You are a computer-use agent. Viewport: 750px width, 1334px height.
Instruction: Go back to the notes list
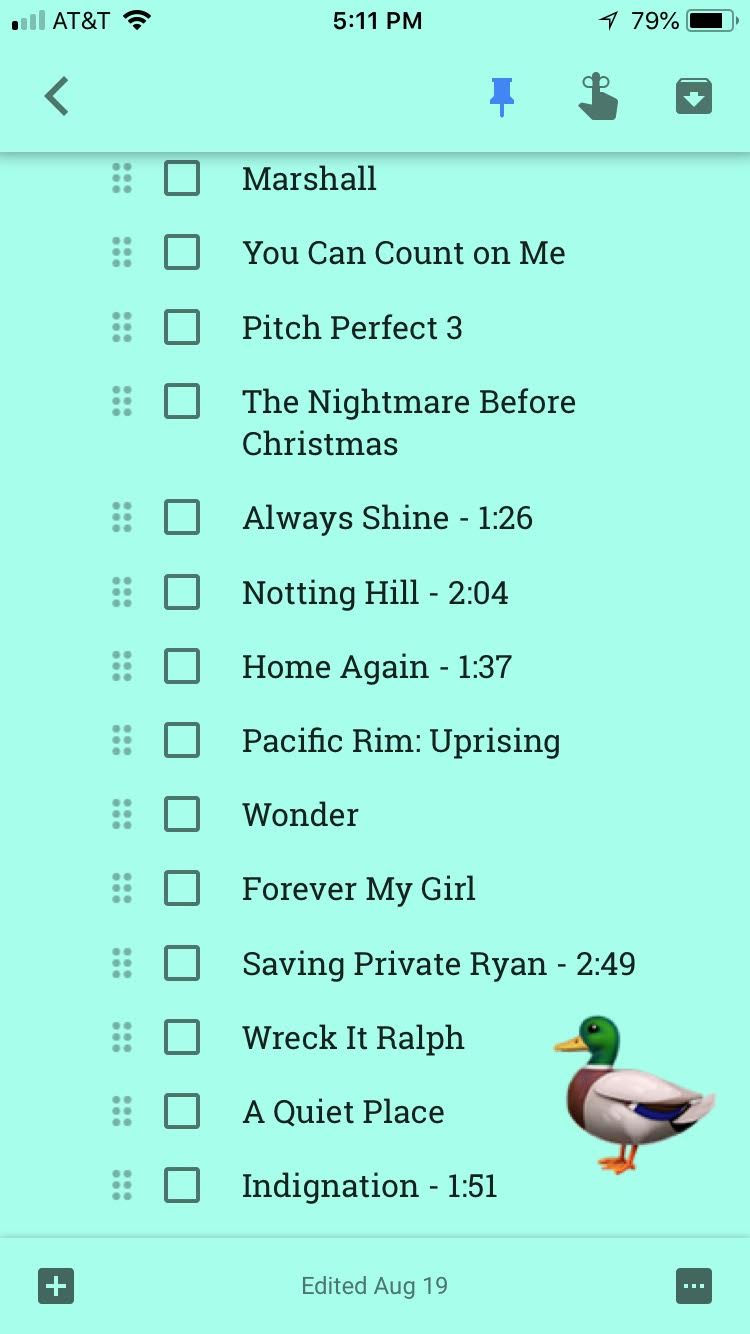pyautogui.click(x=57, y=97)
